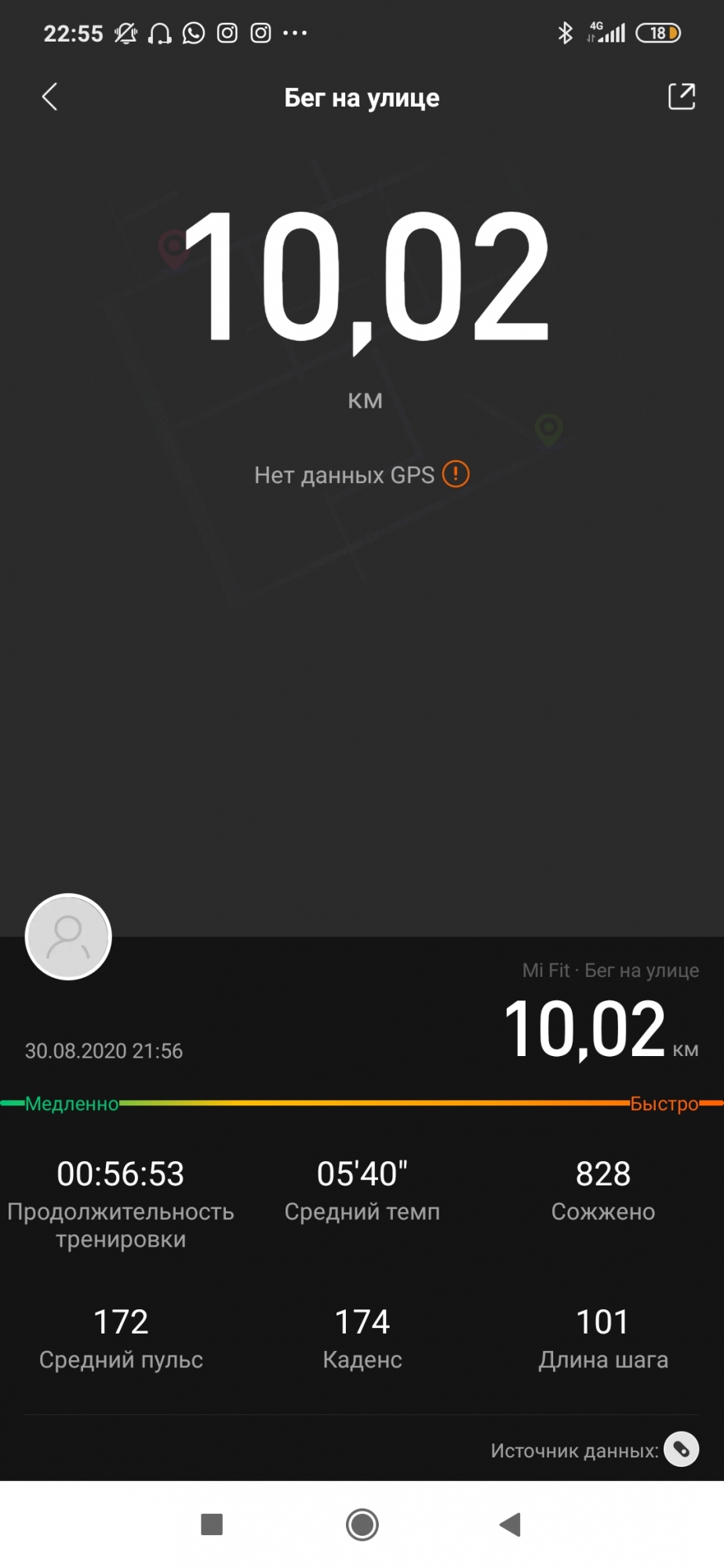Open the recent apps view
The width and height of the screenshot is (724, 1568).
point(212,1524)
